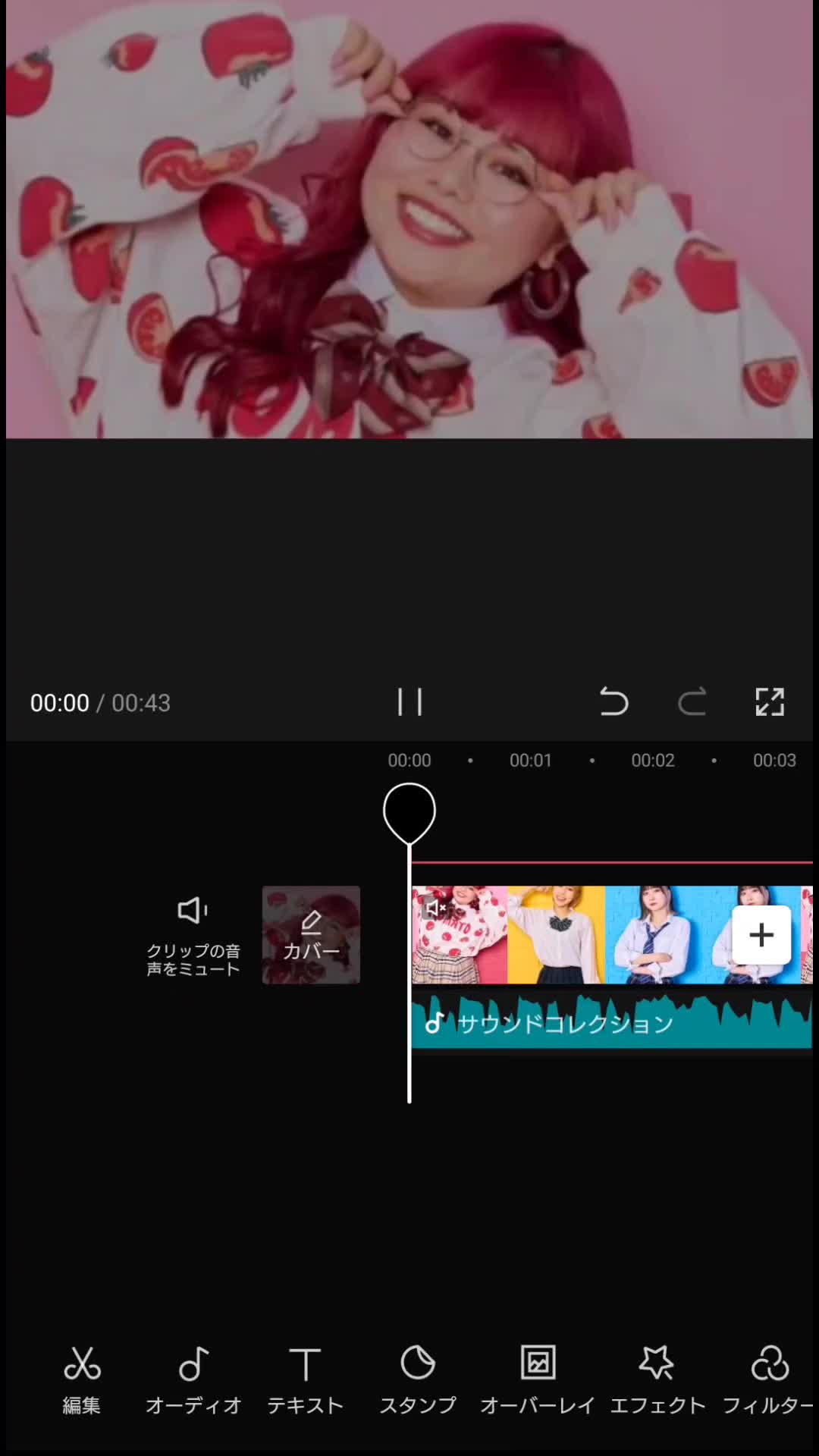Add a new clip with plus button
Screen dimensions: 819x1456
pos(761,935)
